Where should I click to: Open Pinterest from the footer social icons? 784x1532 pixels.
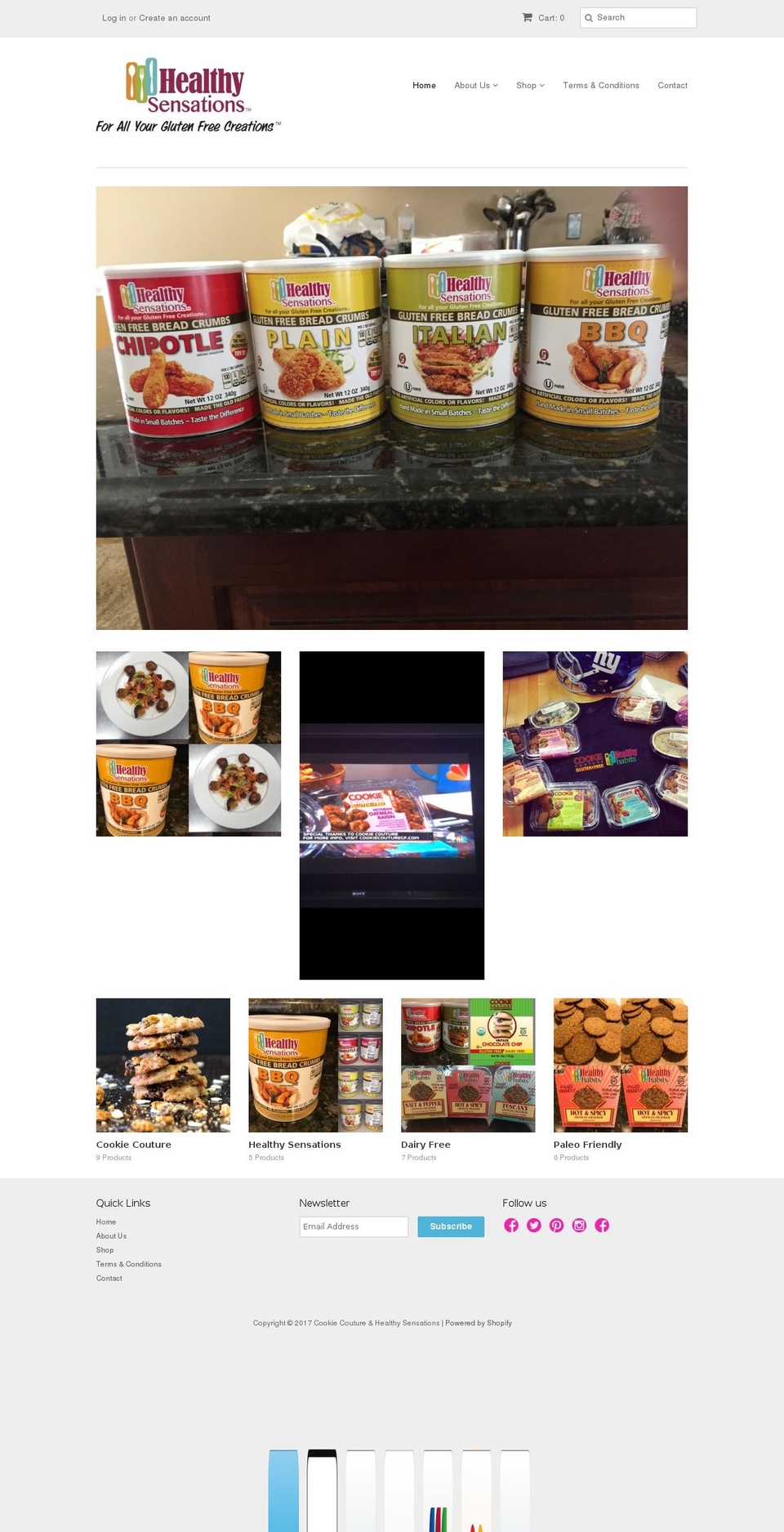click(x=556, y=1226)
